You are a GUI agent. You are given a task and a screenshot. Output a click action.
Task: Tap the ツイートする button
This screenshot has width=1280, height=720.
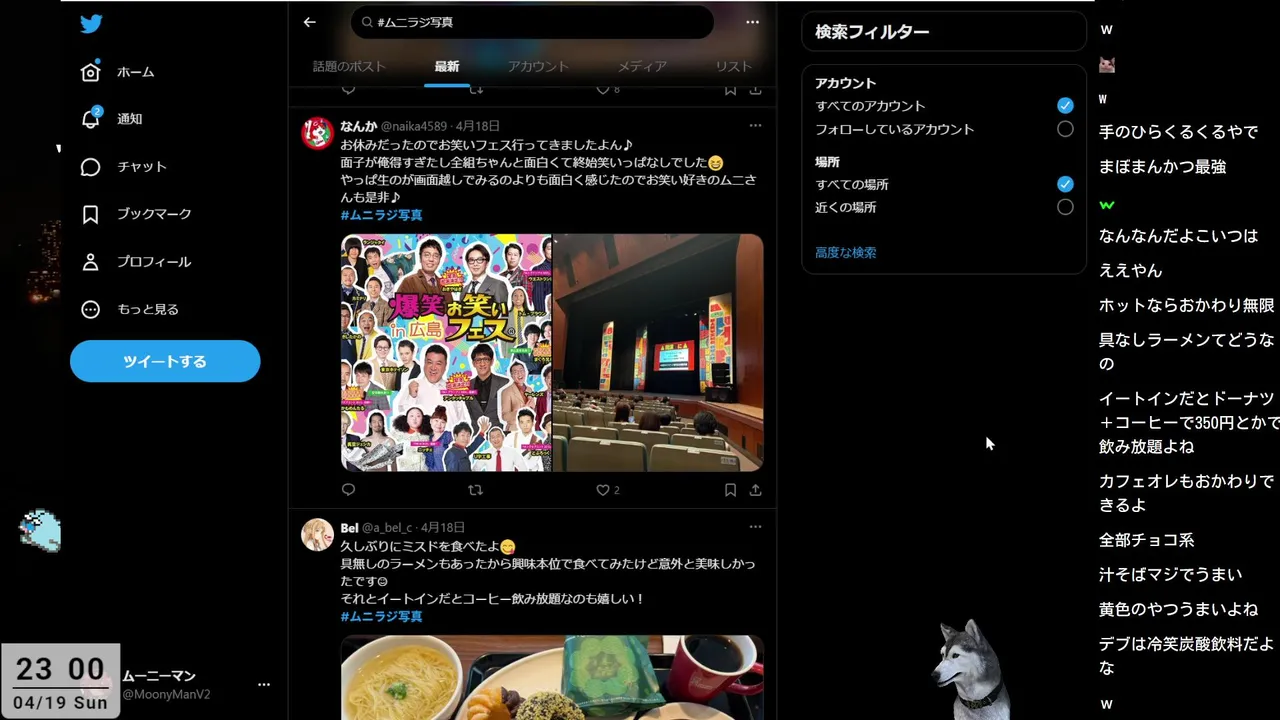coord(165,361)
